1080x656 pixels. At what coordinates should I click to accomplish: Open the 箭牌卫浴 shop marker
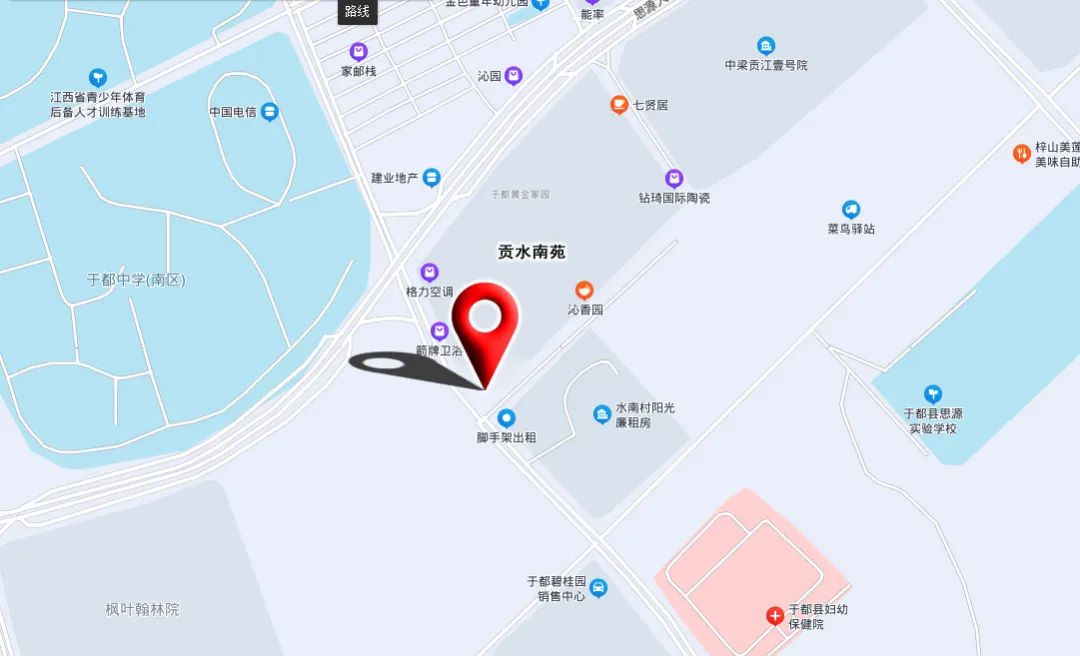coord(439,331)
